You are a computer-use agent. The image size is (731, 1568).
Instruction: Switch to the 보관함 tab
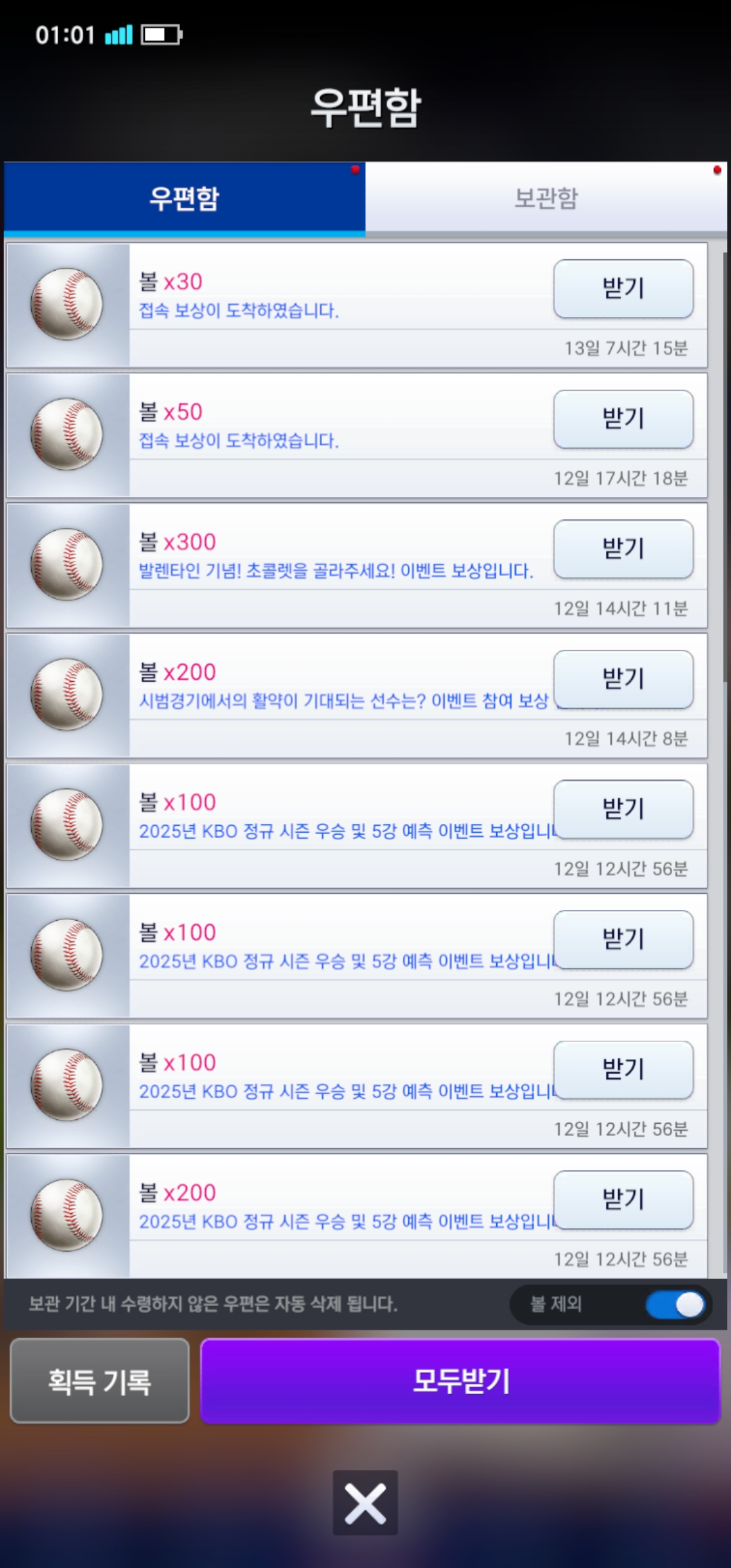pos(546,198)
